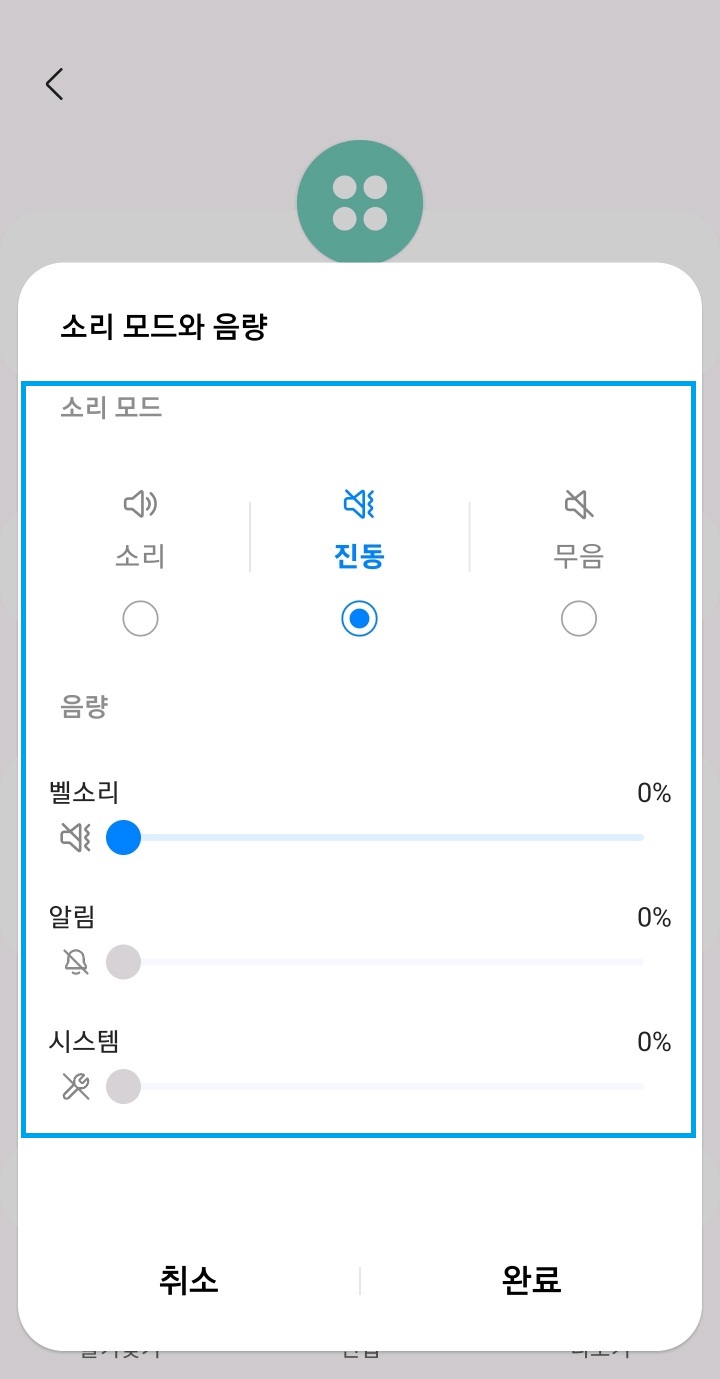
Task: Click the 시스템 system volume slider handle
Action: [123, 1086]
